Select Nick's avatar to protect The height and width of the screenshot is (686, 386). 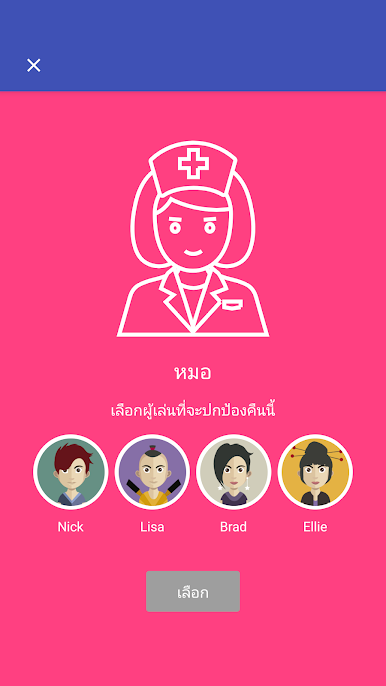[x=70, y=472]
